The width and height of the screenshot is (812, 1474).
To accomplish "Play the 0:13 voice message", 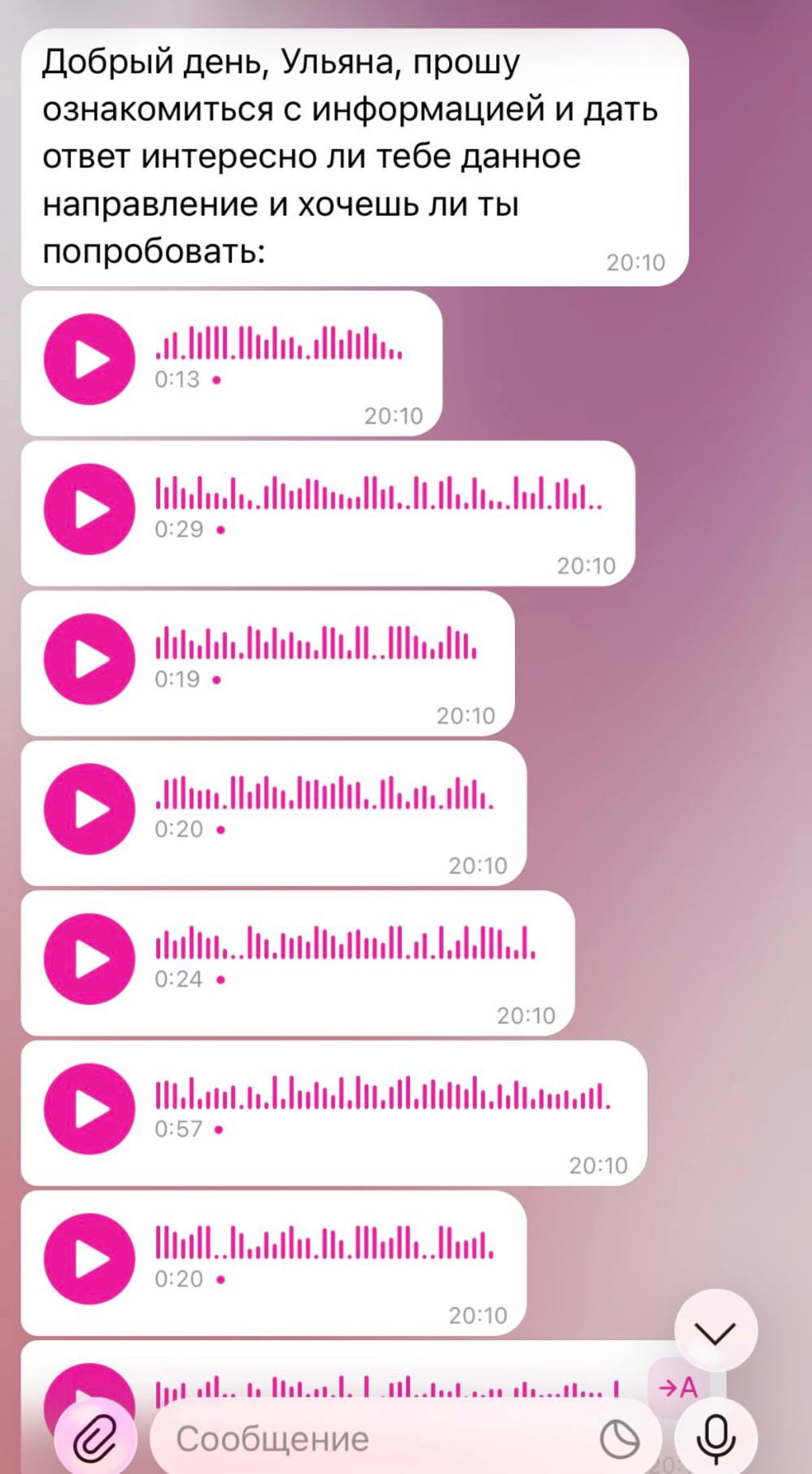I will click(x=90, y=360).
